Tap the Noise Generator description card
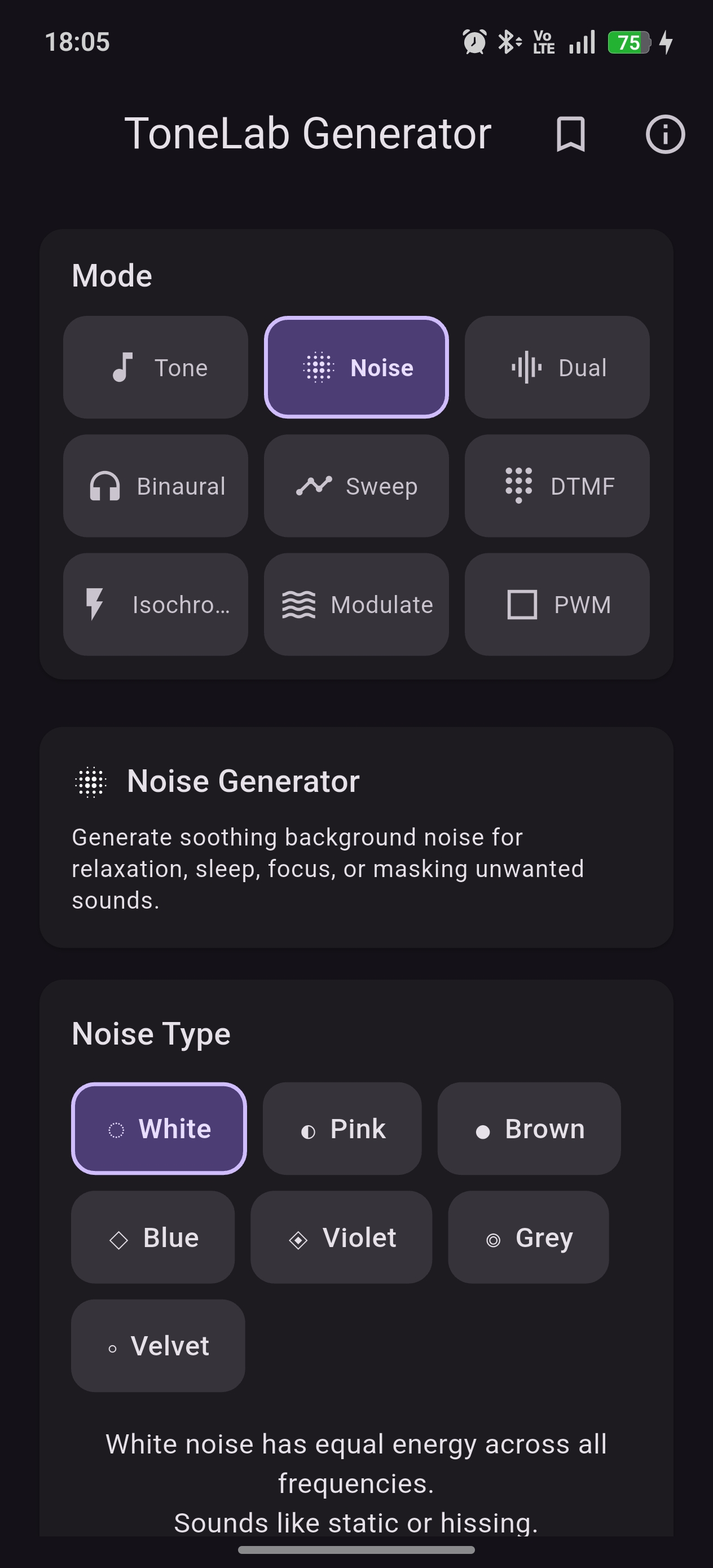The height and width of the screenshot is (1568, 713). [x=356, y=840]
